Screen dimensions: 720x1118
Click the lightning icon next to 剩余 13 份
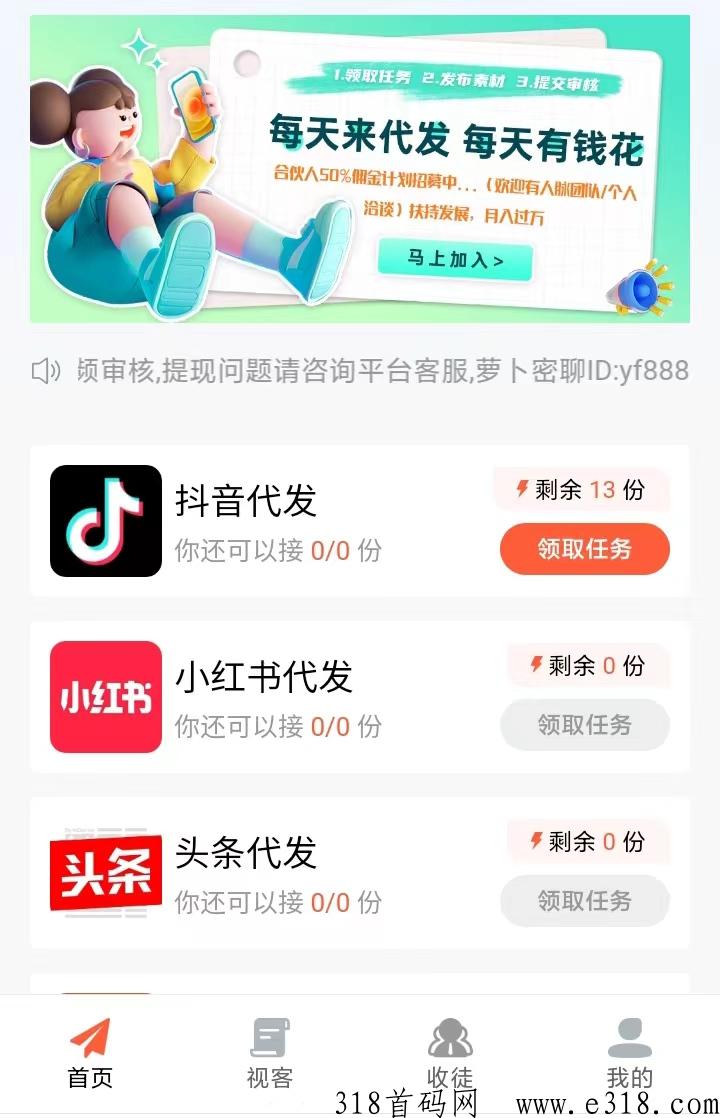click(521, 489)
